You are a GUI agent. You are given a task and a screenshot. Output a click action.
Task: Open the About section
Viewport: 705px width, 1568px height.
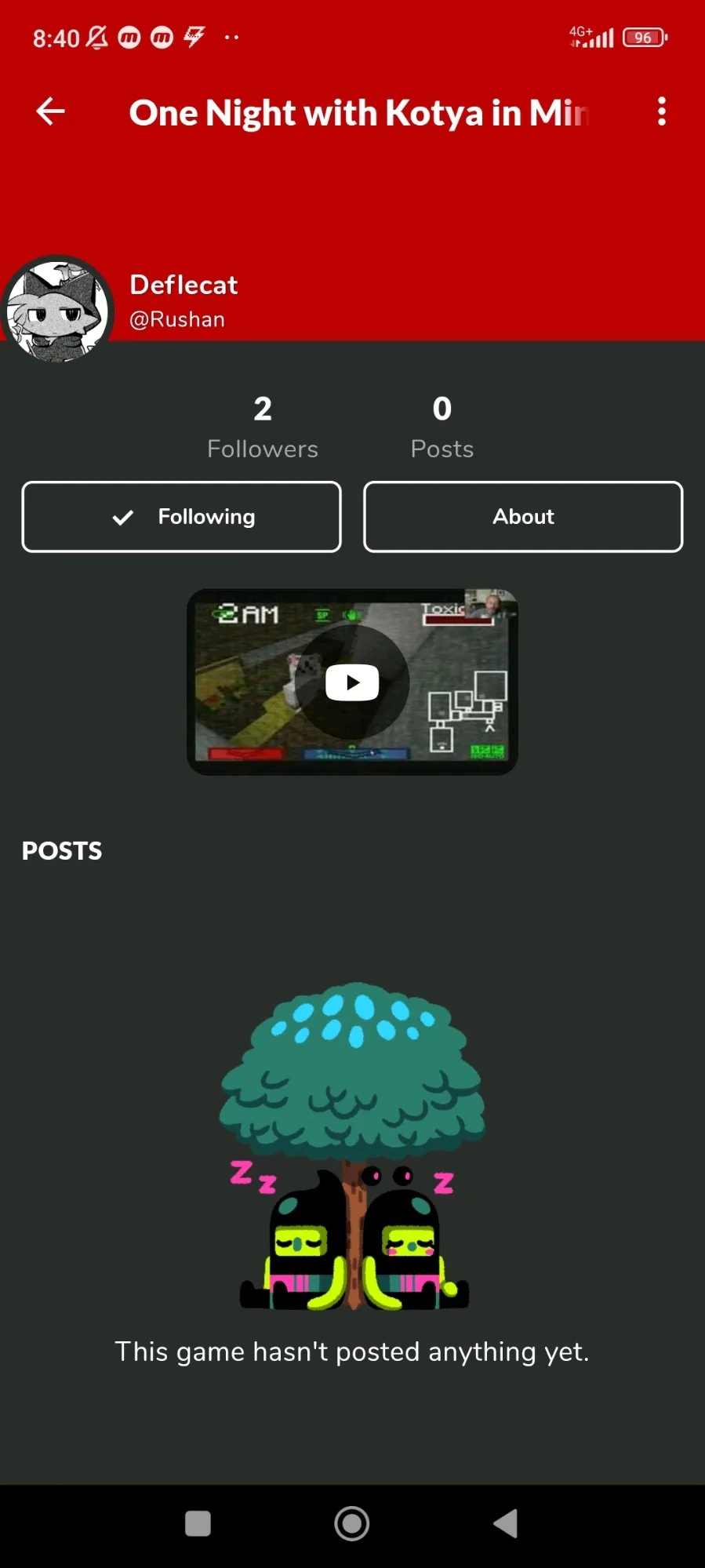523,517
